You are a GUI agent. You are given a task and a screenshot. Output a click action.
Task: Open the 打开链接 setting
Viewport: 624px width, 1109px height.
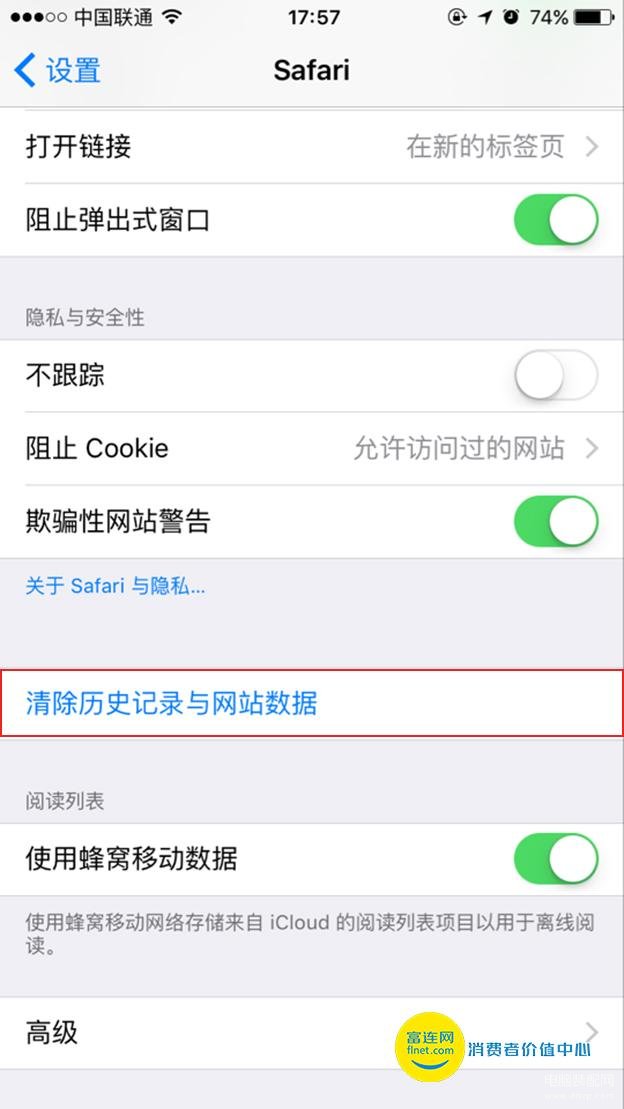coord(312,147)
